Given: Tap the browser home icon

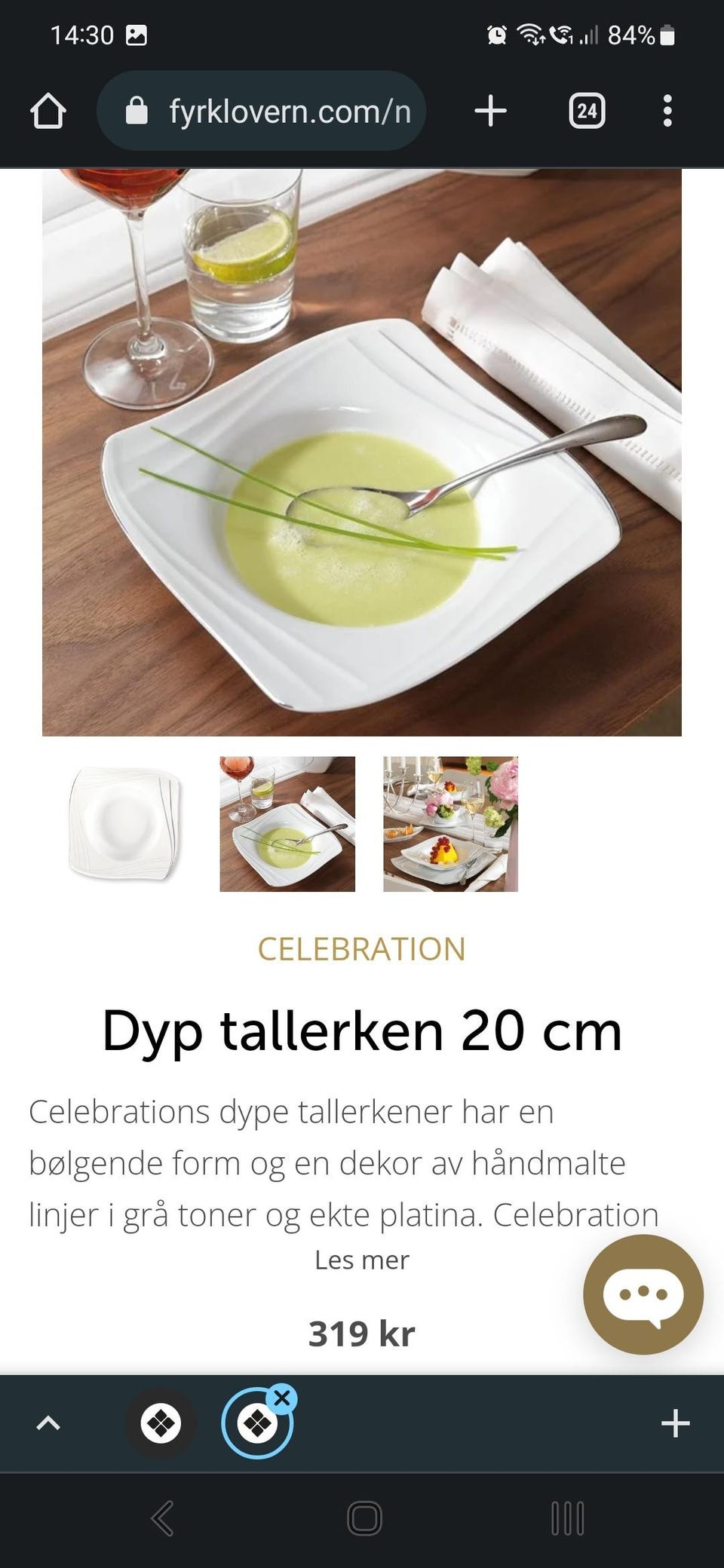Looking at the screenshot, I should click(48, 110).
